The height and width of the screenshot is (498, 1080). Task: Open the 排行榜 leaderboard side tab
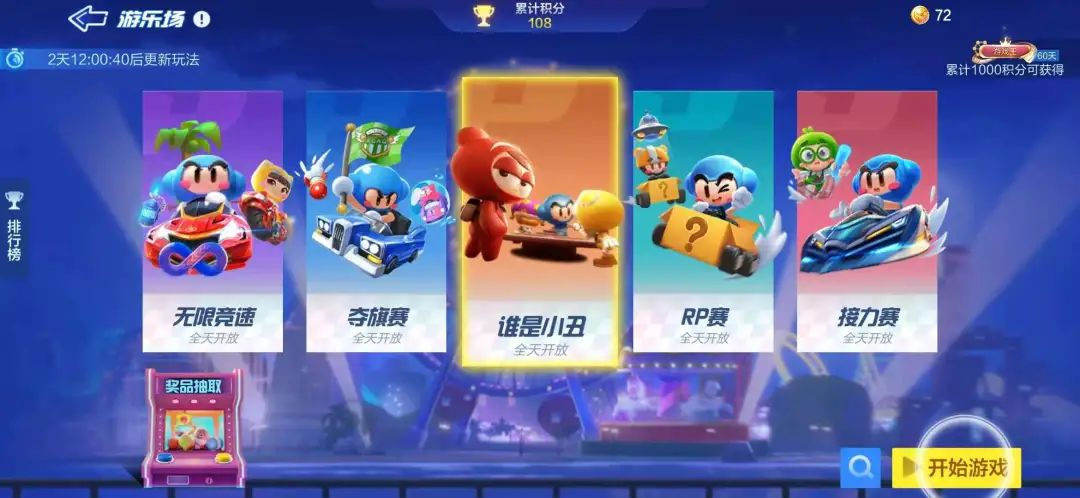[14, 228]
